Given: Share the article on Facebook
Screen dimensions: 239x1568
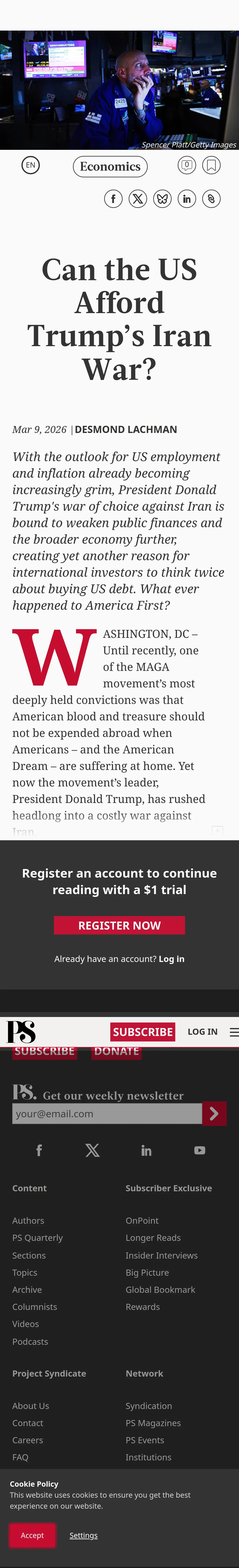Looking at the screenshot, I should [x=113, y=199].
